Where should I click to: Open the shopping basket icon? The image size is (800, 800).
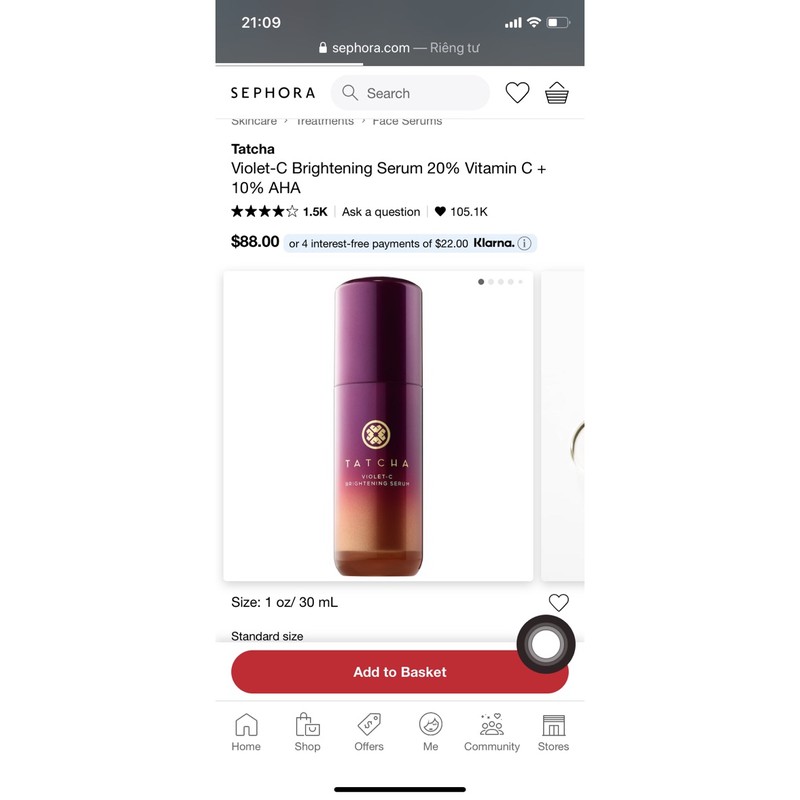(557, 93)
